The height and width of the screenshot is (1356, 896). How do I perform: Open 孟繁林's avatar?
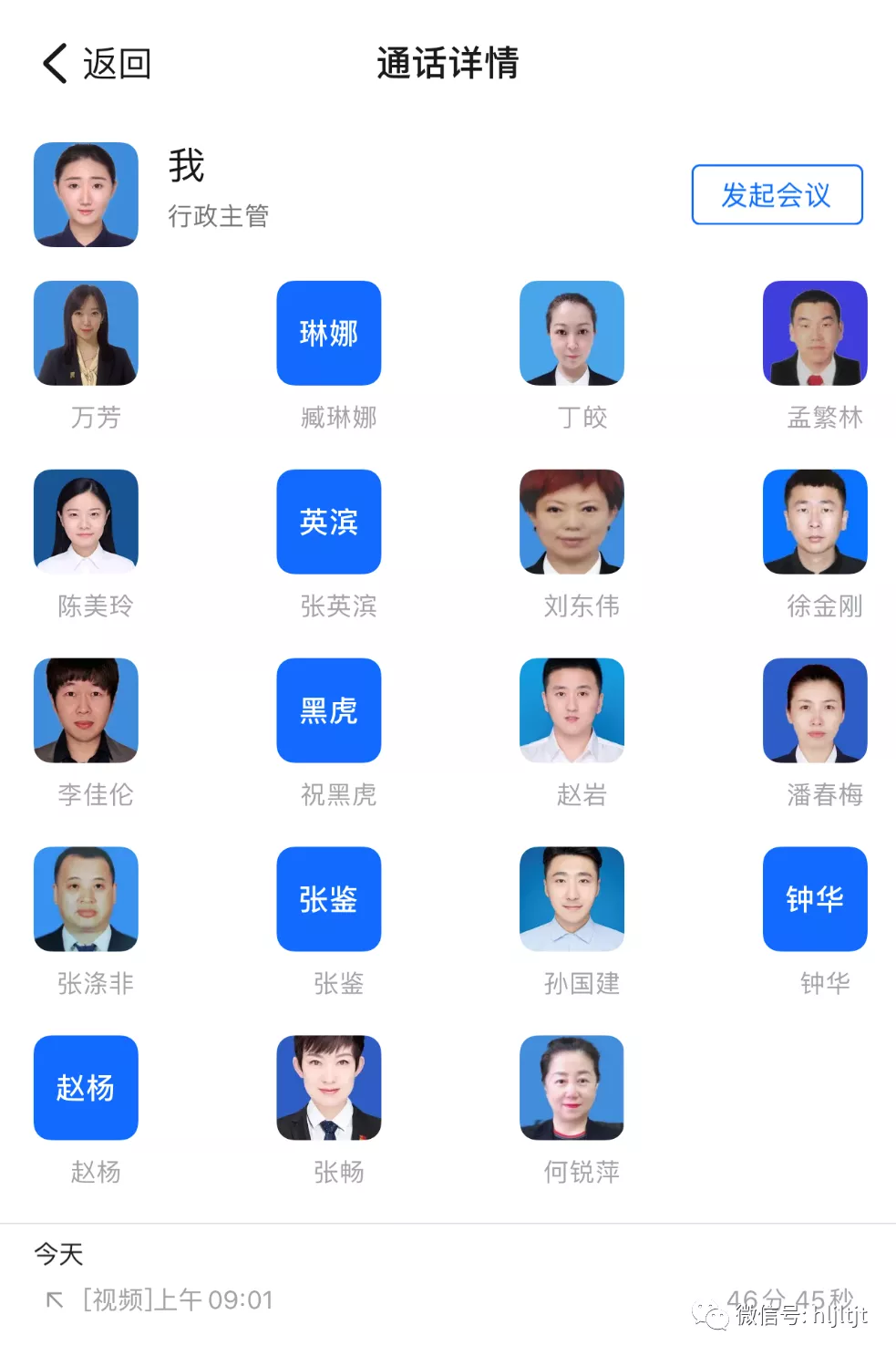tap(815, 333)
